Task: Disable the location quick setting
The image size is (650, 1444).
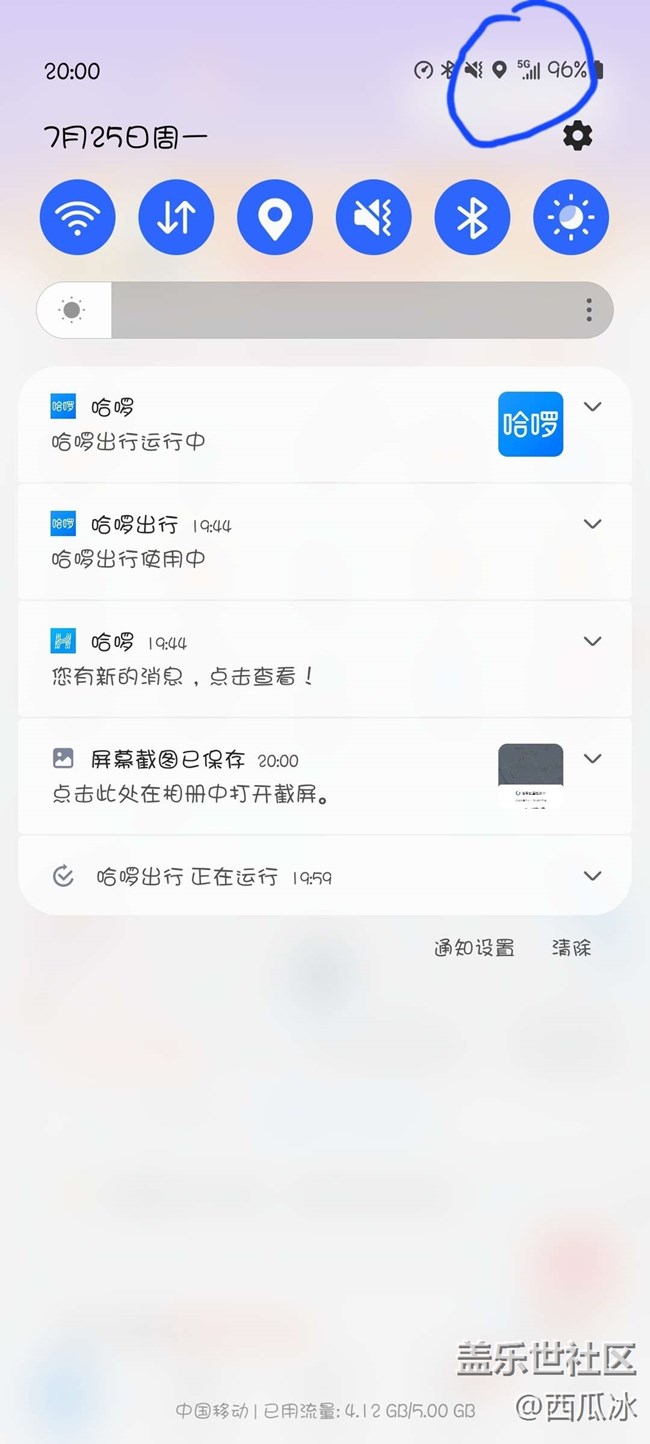Action: (x=275, y=217)
